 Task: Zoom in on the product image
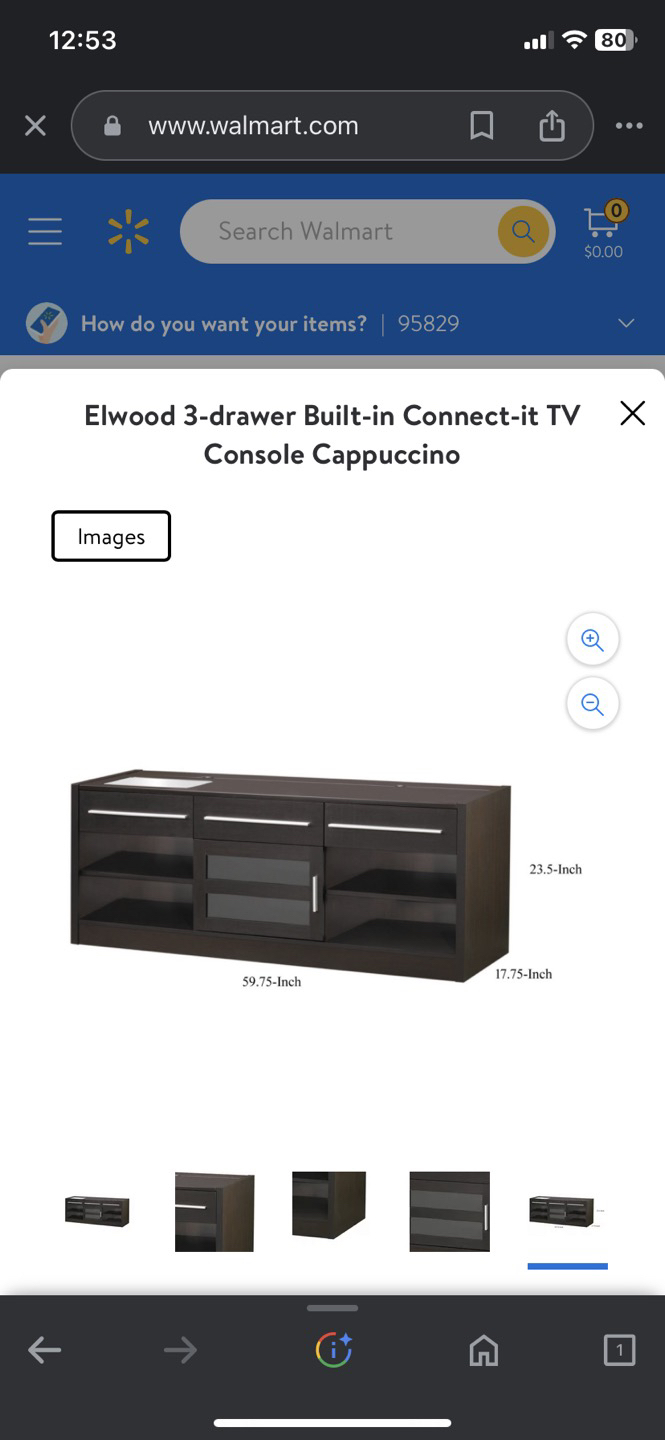point(593,640)
